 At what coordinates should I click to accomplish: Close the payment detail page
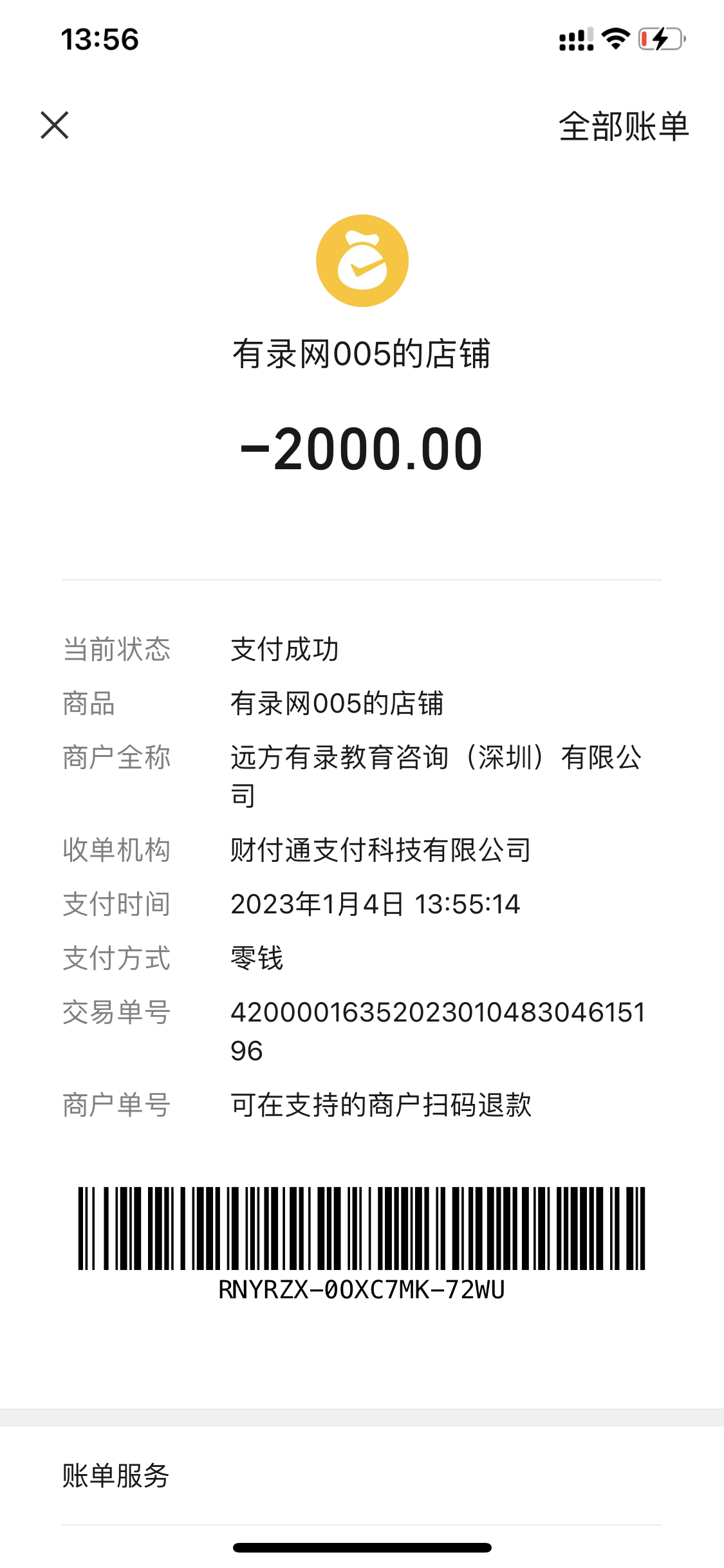point(54,125)
